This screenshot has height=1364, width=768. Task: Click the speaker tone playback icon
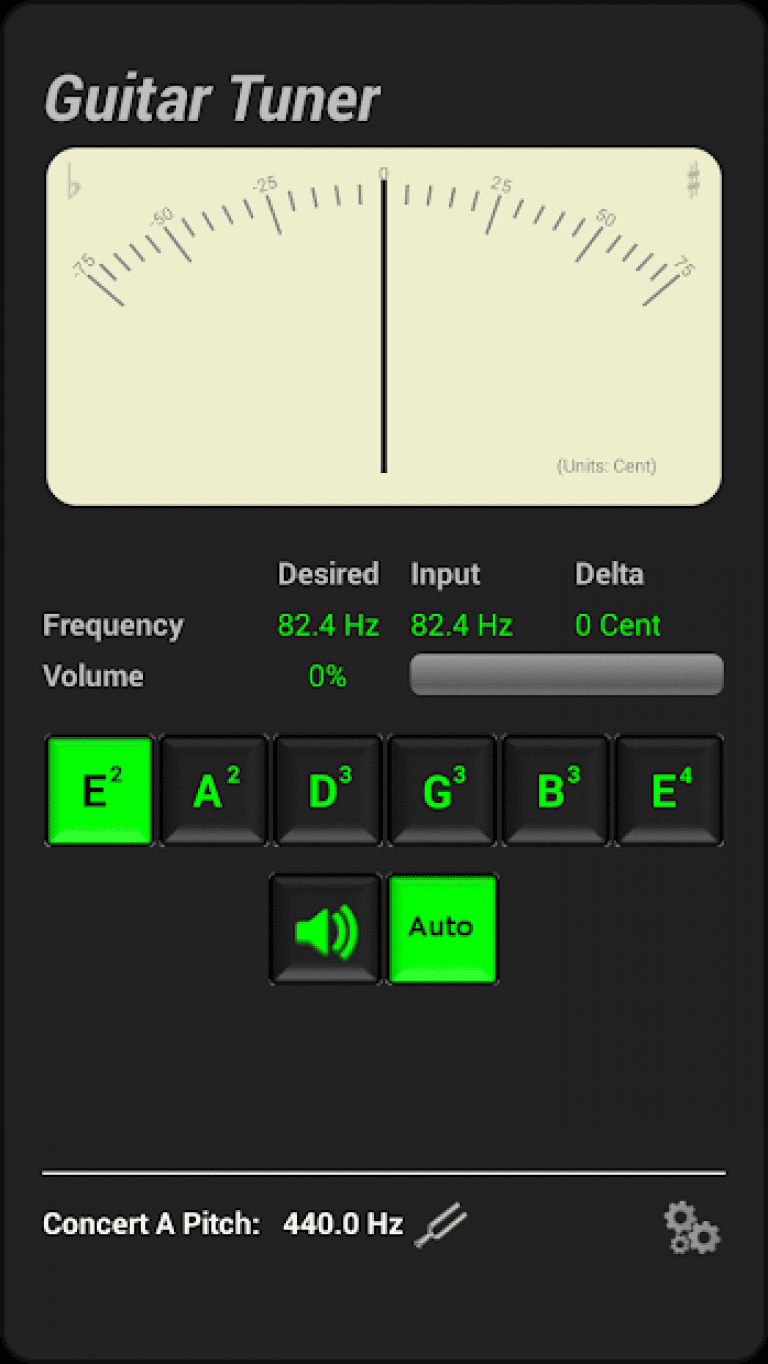click(x=324, y=927)
